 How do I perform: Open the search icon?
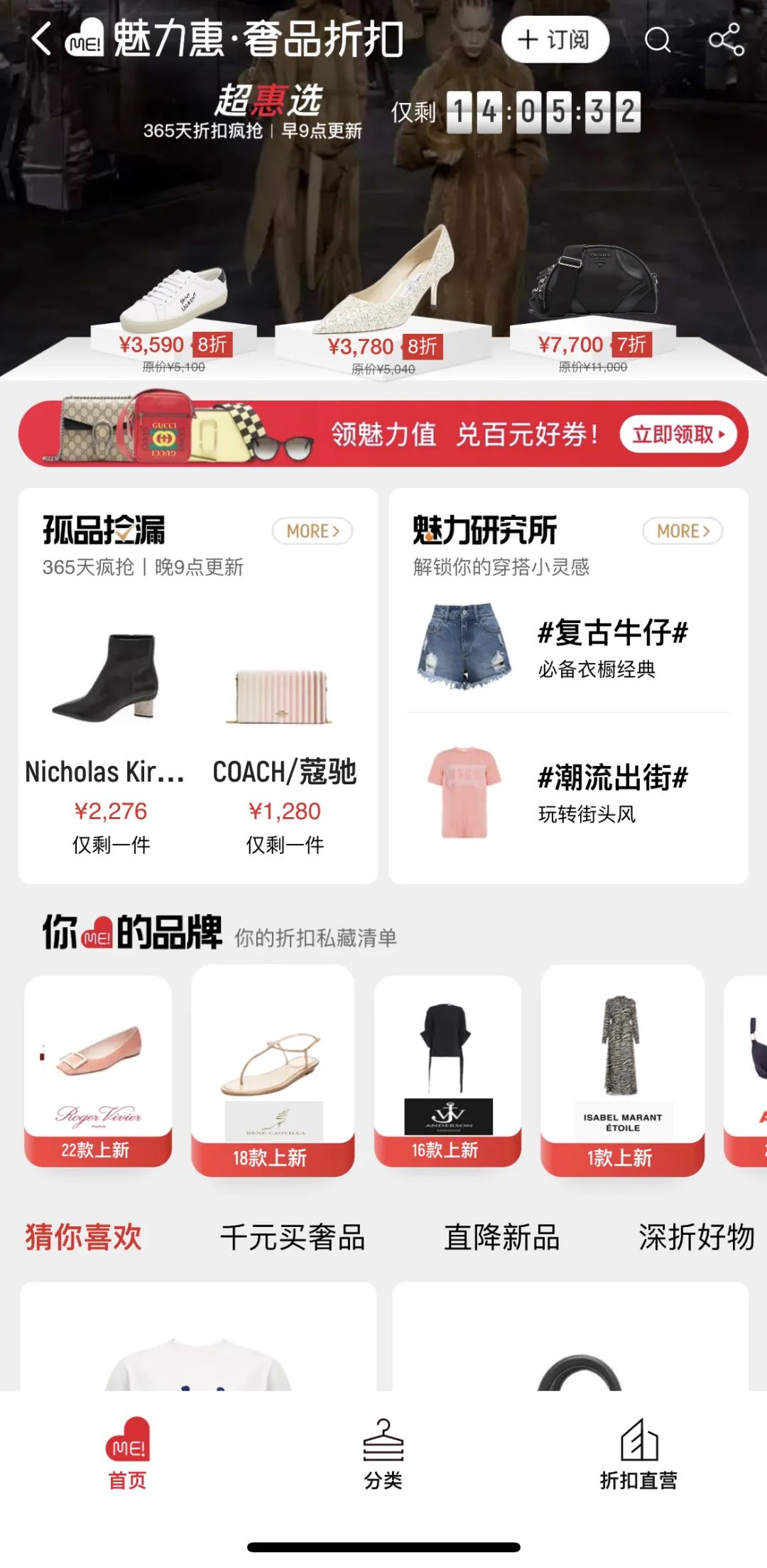657,40
